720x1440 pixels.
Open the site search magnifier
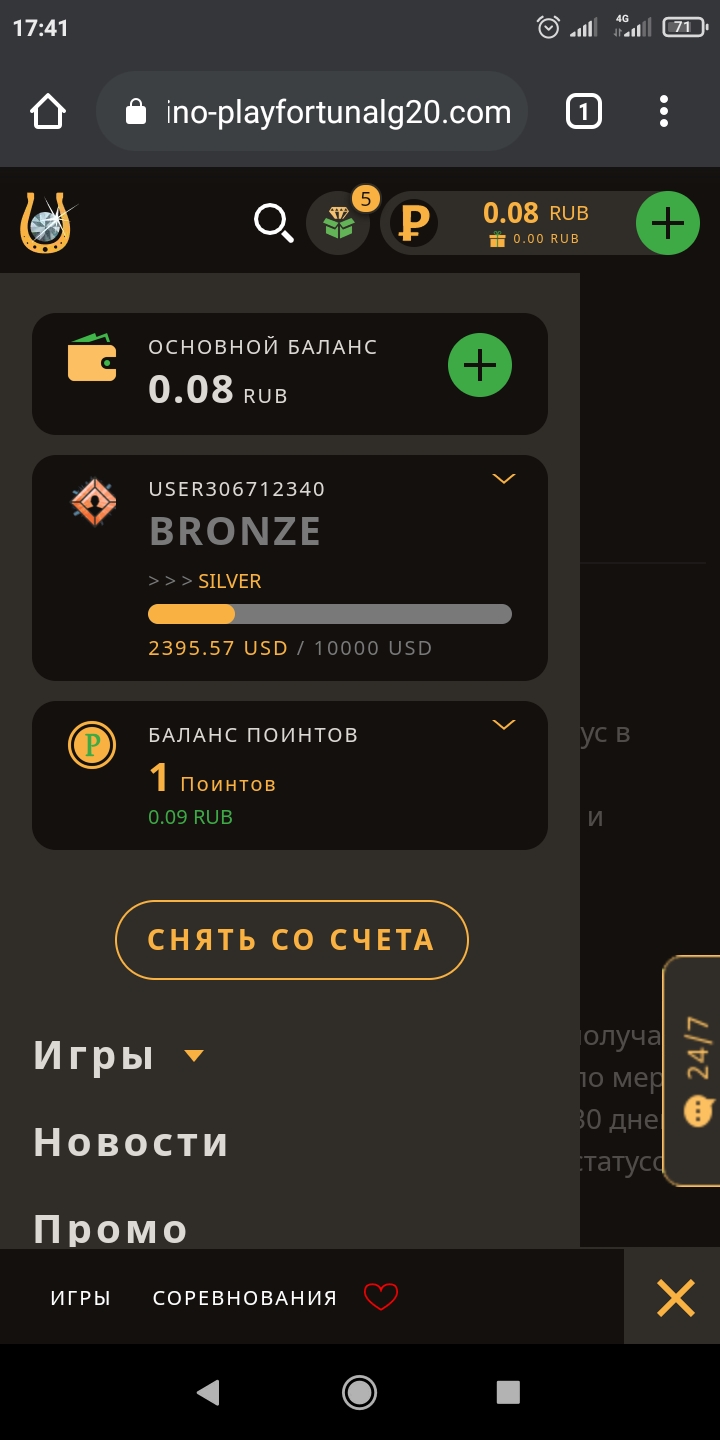[x=273, y=223]
